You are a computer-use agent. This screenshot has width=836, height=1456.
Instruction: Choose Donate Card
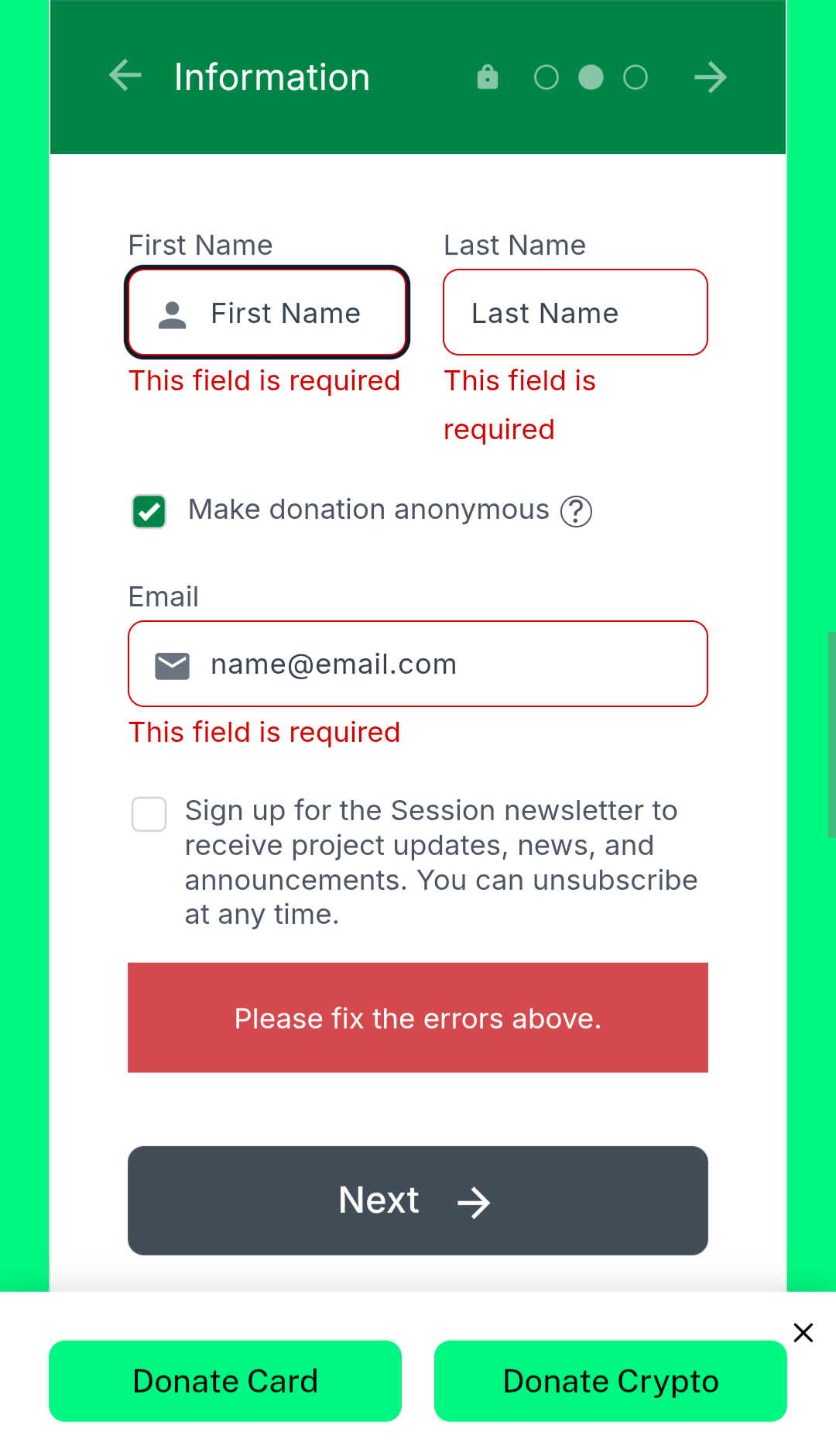(225, 1381)
